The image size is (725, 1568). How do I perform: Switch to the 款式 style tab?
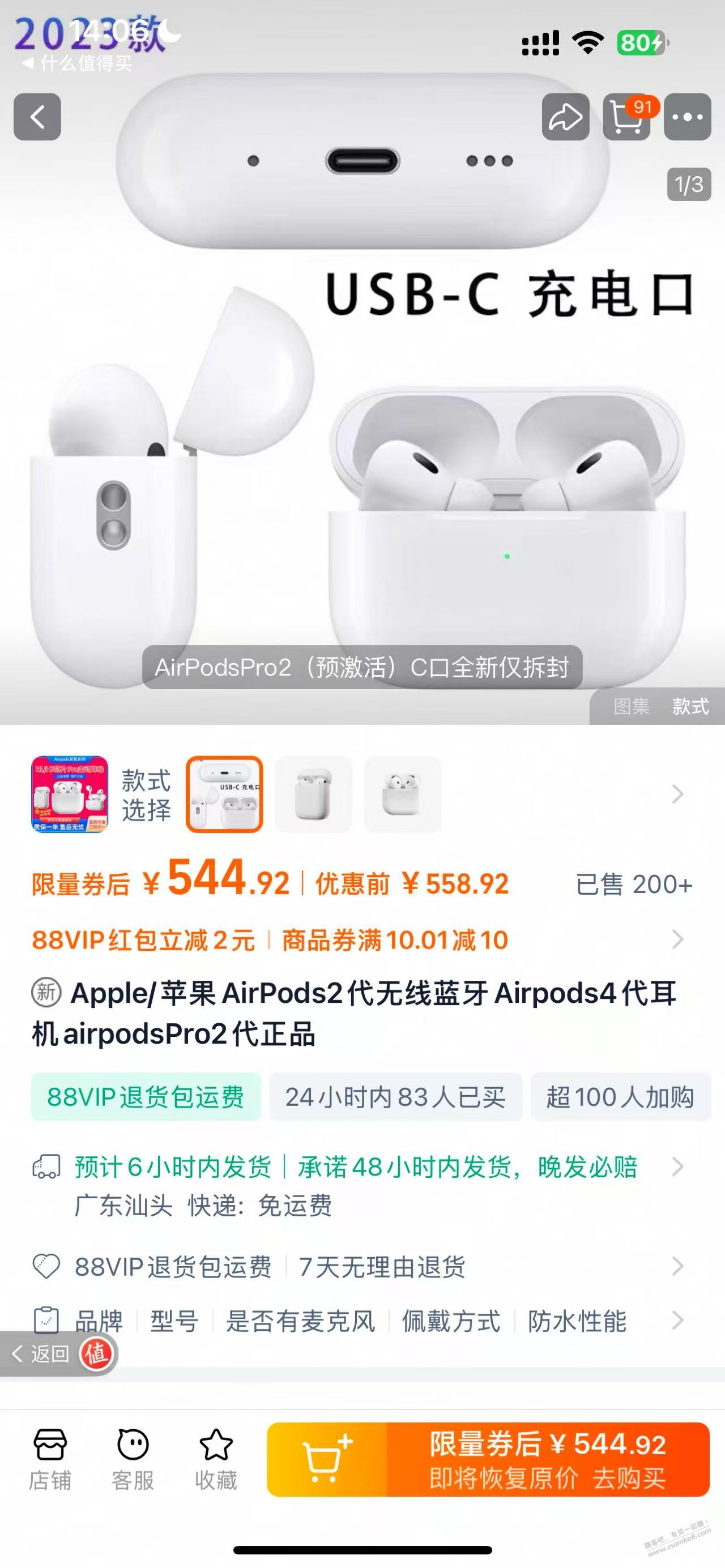coord(690,707)
